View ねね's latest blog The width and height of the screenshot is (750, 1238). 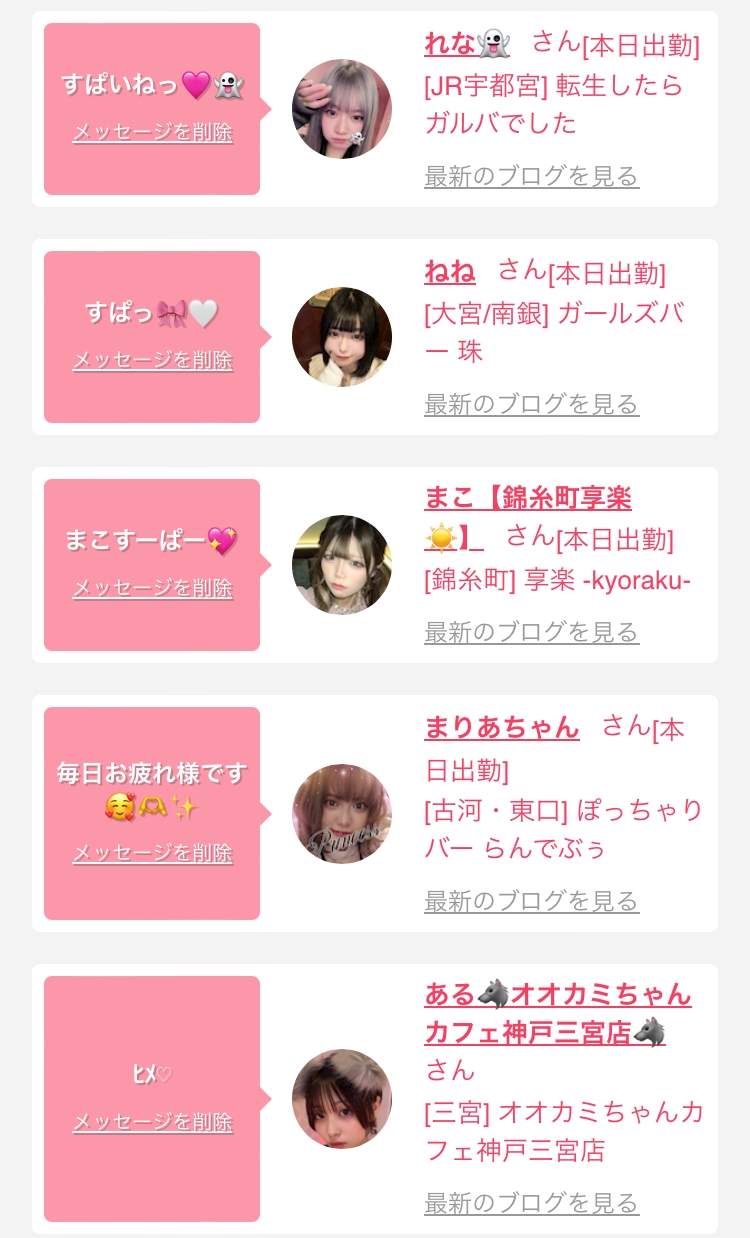(x=531, y=404)
